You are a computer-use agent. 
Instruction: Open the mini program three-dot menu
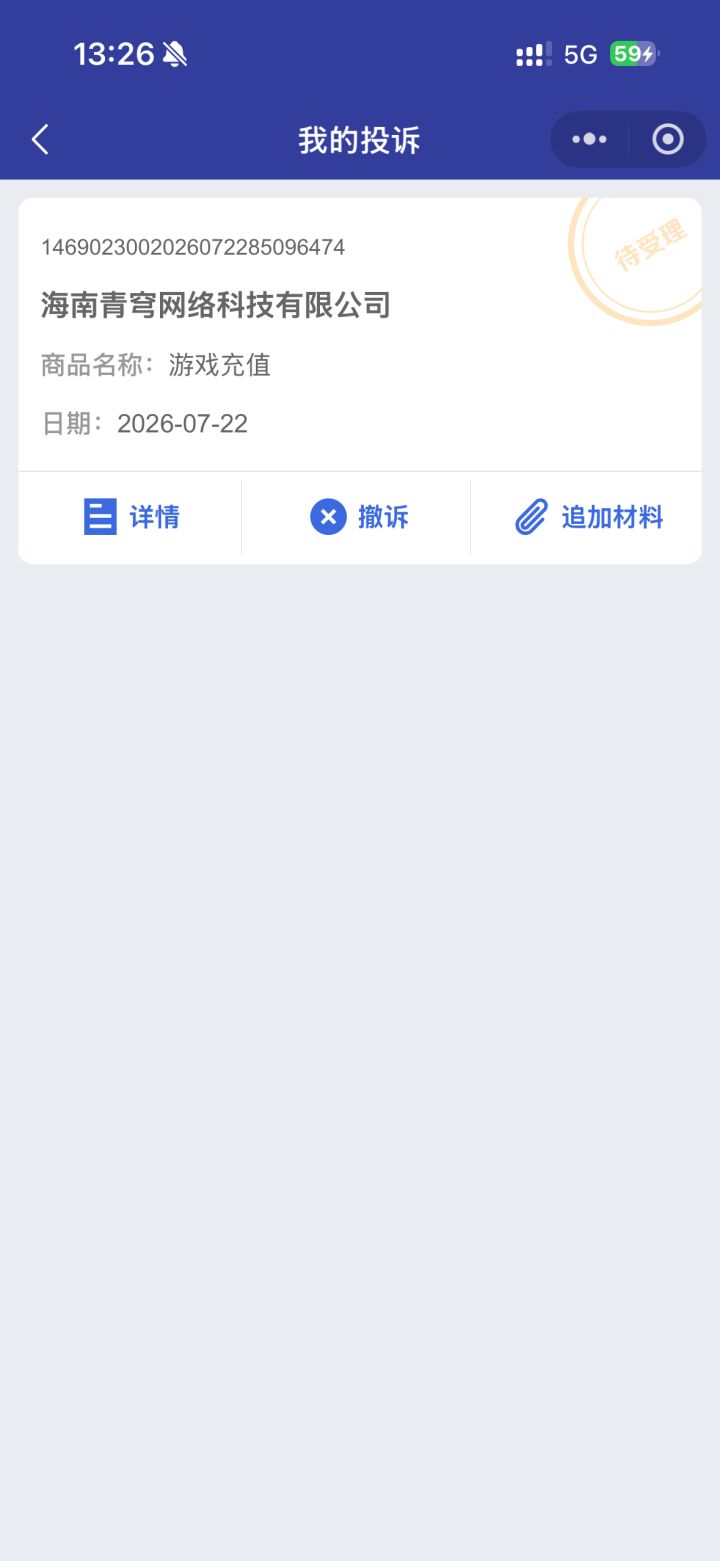click(x=589, y=139)
